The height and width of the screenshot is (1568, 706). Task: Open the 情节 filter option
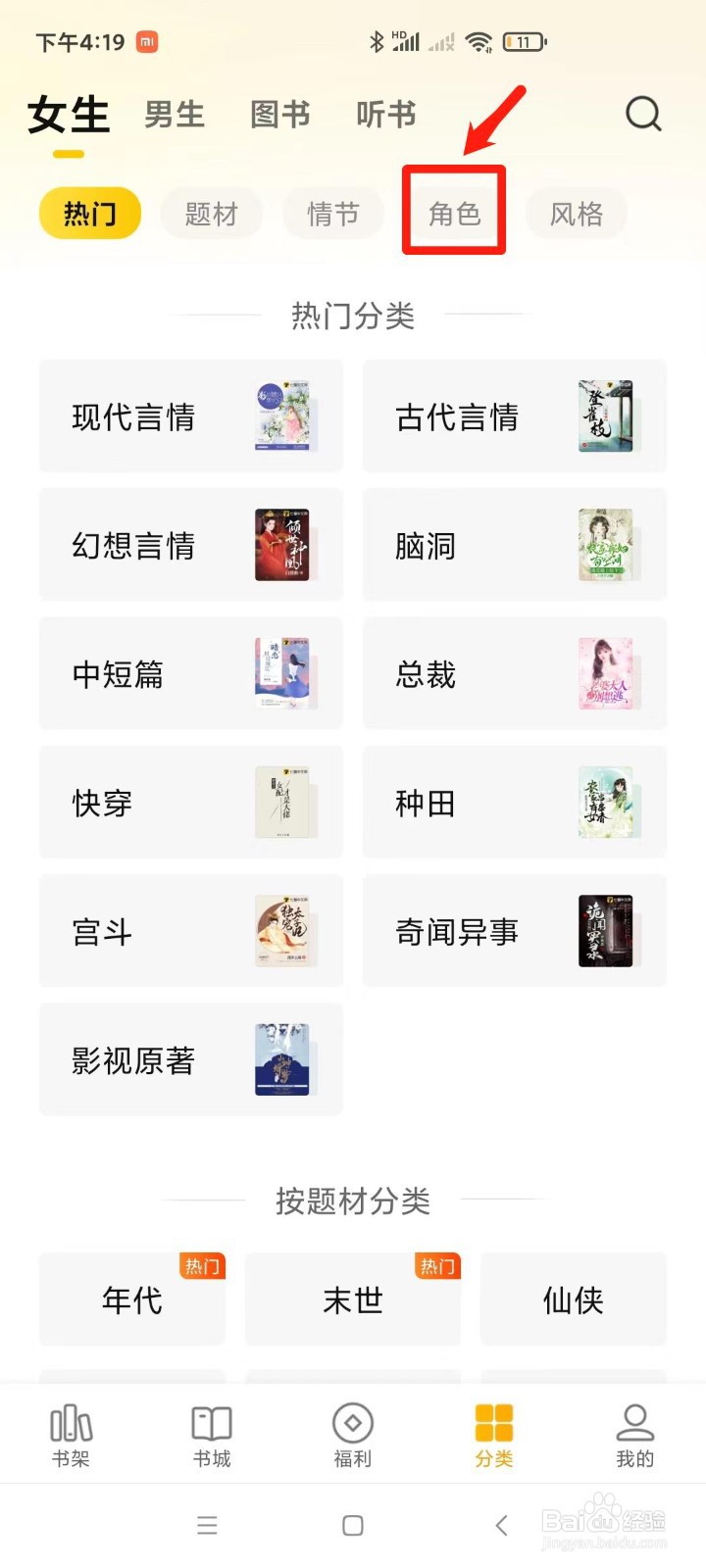(332, 214)
